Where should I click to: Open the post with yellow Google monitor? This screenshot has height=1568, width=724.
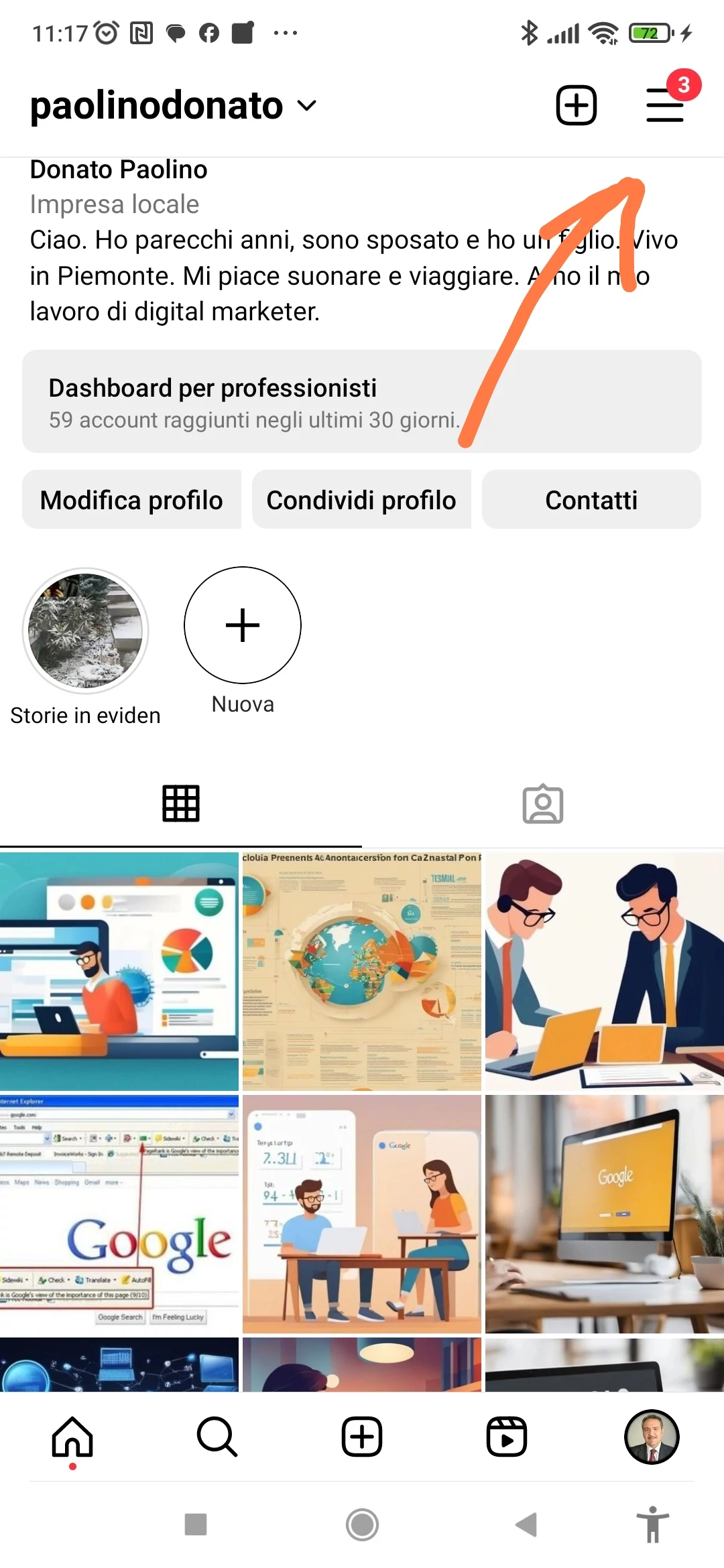pos(605,1214)
